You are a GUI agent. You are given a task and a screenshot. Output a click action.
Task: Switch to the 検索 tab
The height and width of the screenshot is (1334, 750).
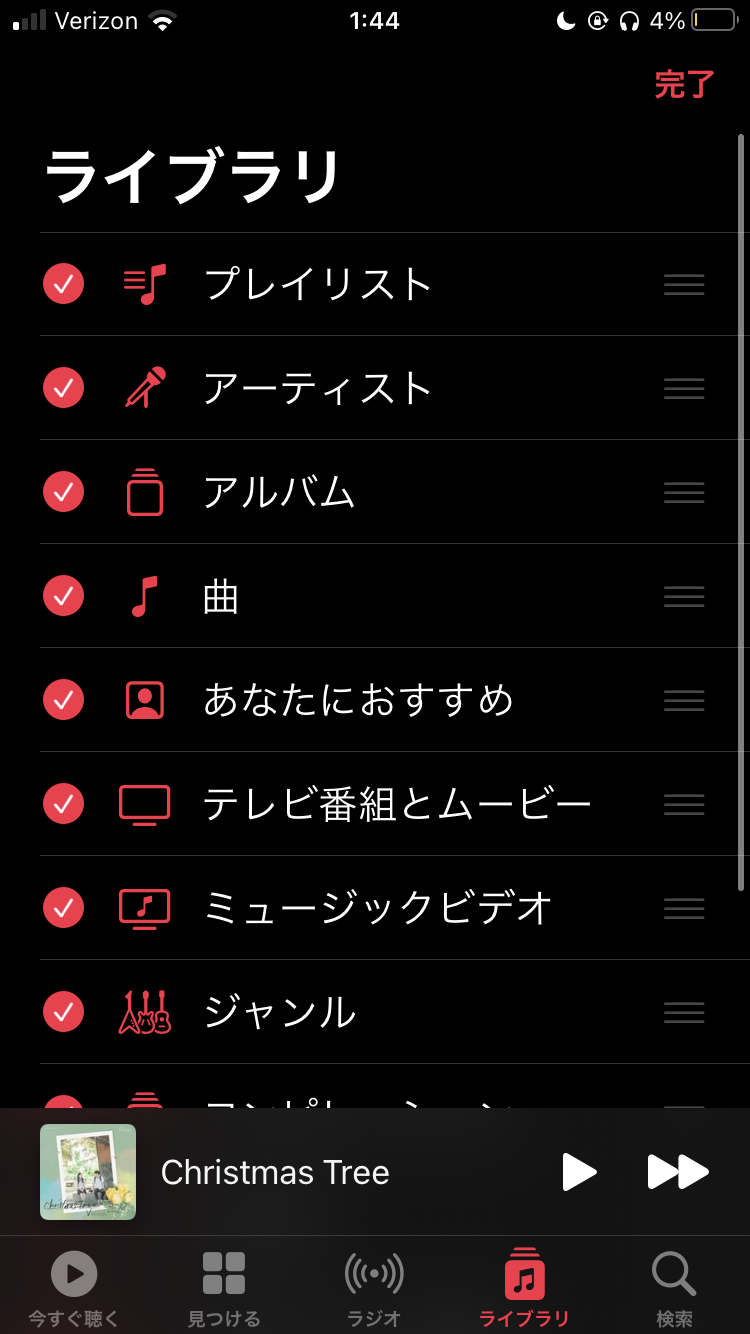click(x=674, y=1288)
